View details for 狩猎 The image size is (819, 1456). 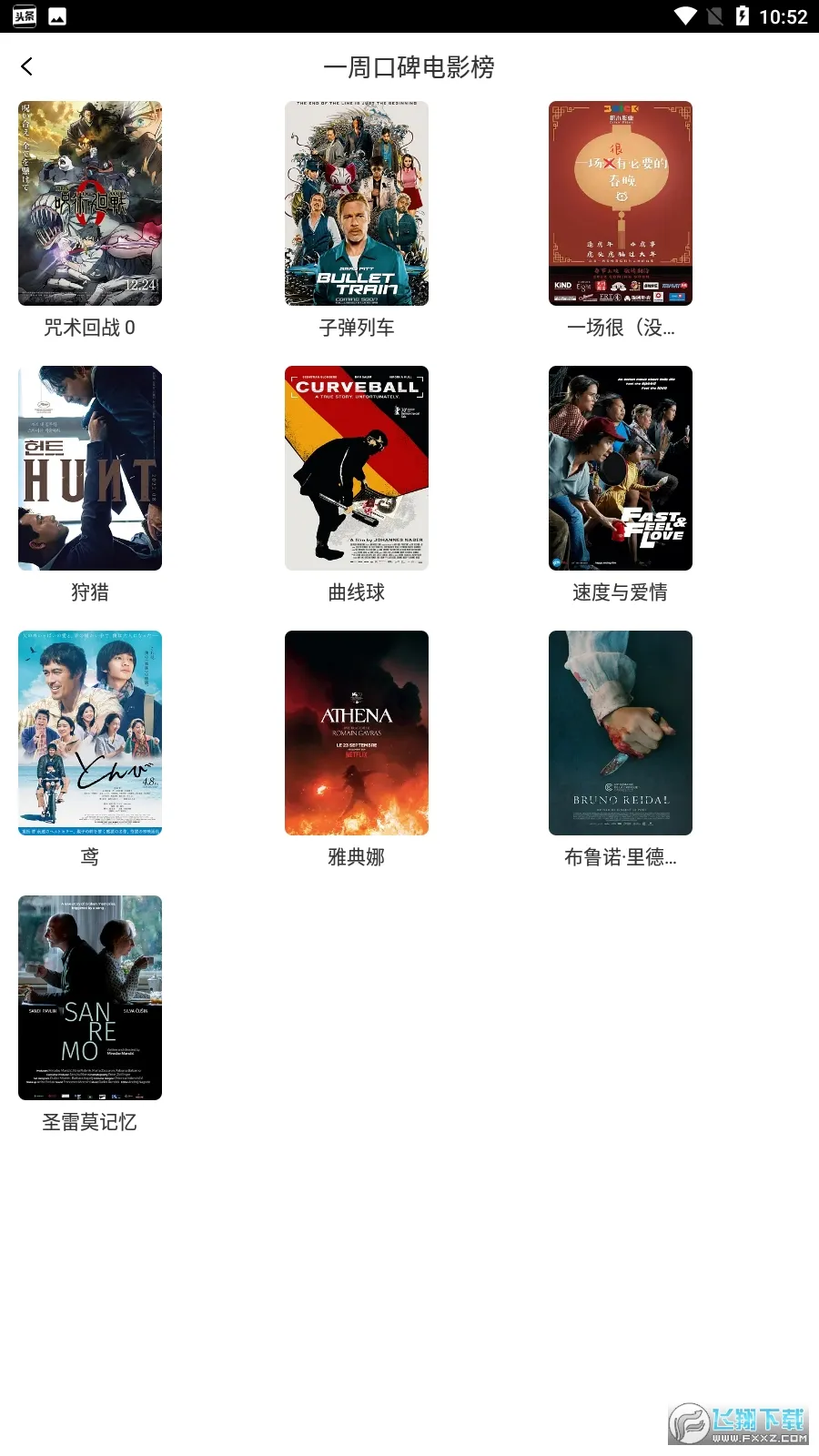coord(90,469)
